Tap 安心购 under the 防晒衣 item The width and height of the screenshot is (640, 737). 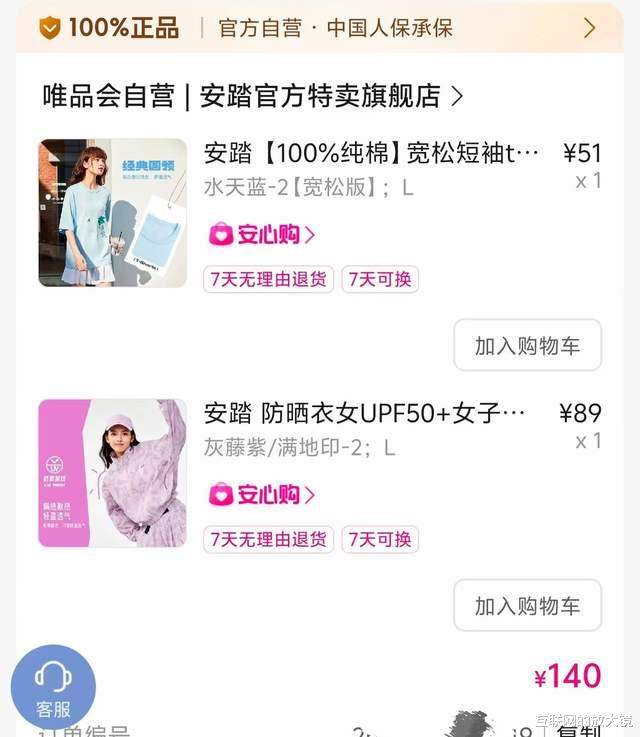click(262, 494)
